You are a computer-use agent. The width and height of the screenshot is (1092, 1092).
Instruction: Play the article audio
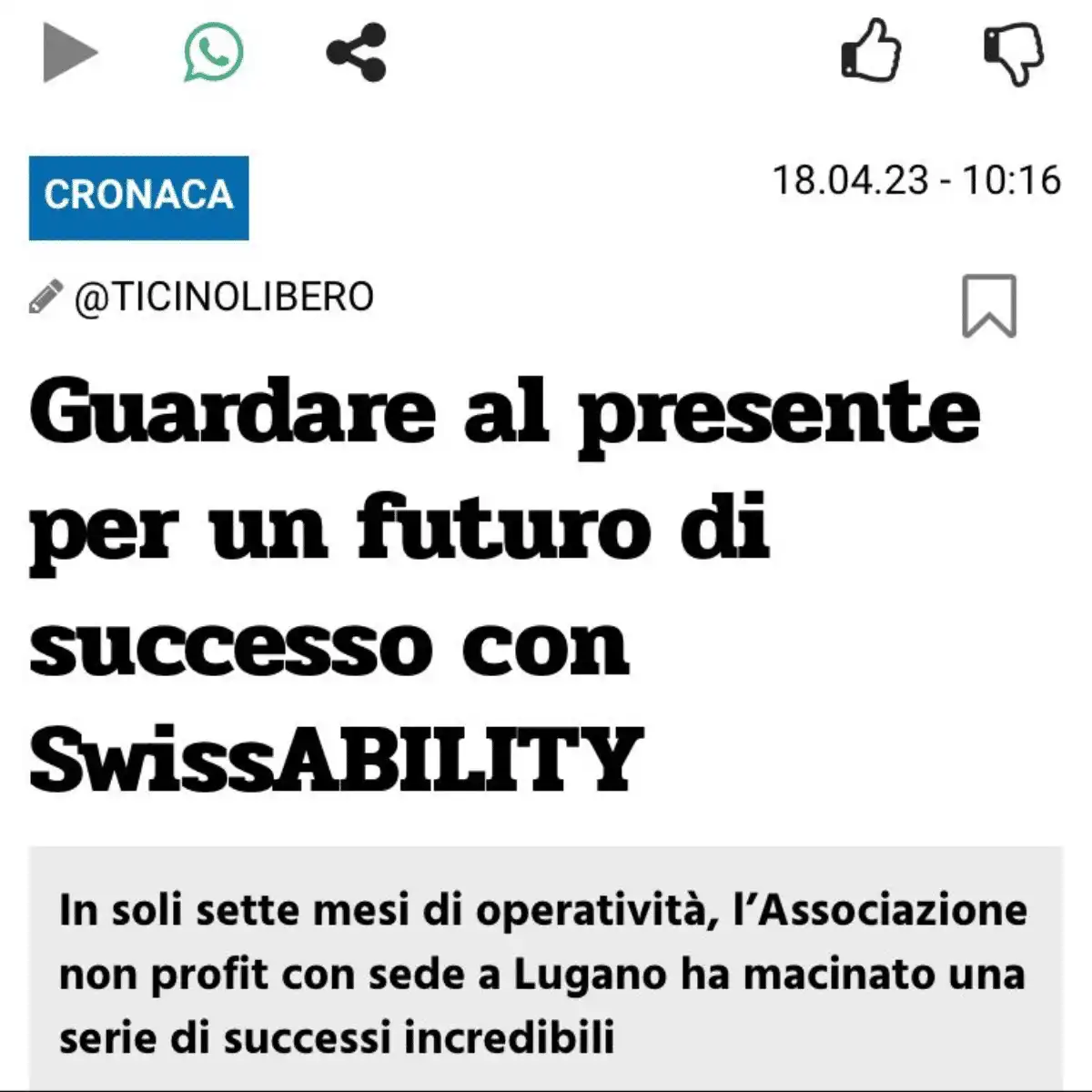[x=69, y=52]
